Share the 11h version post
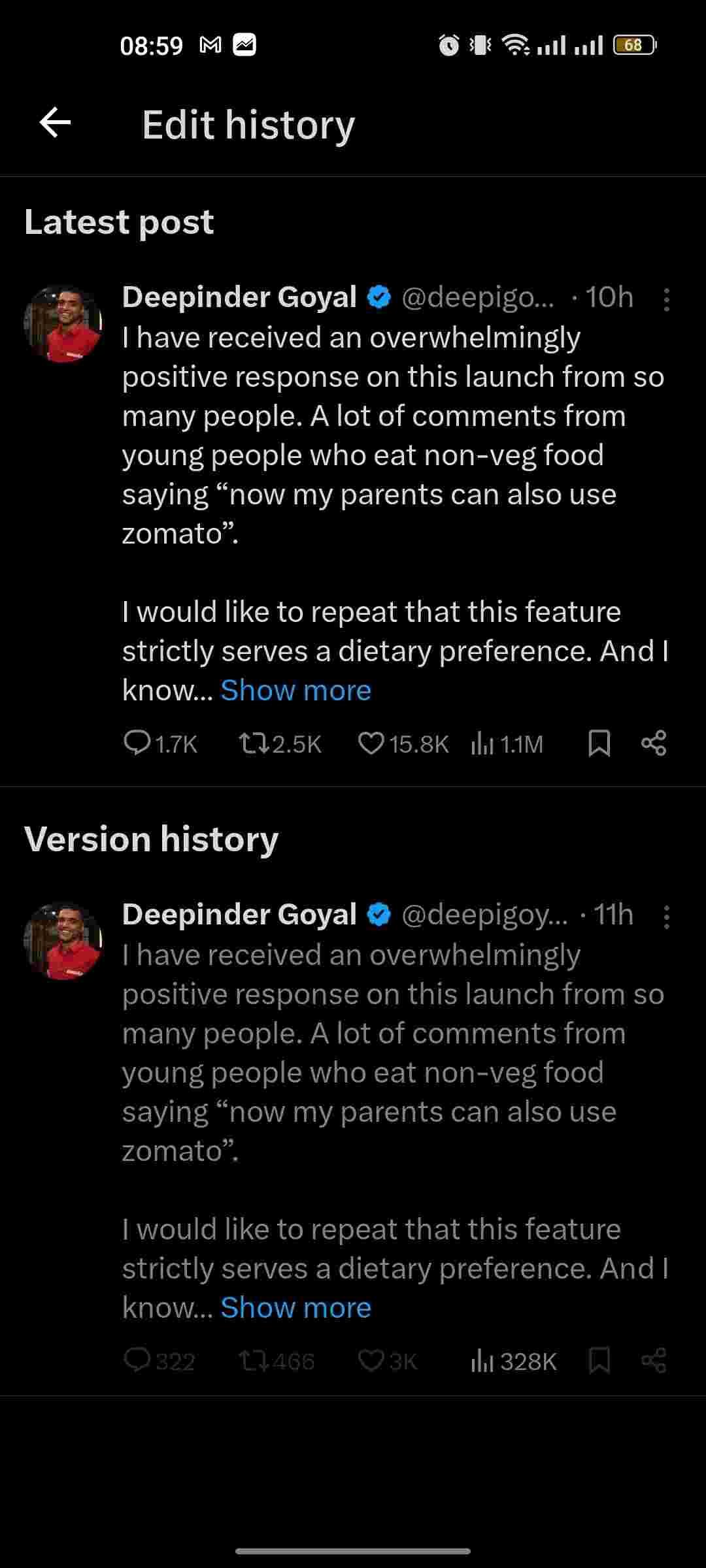706x1568 pixels. [654, 1361]
